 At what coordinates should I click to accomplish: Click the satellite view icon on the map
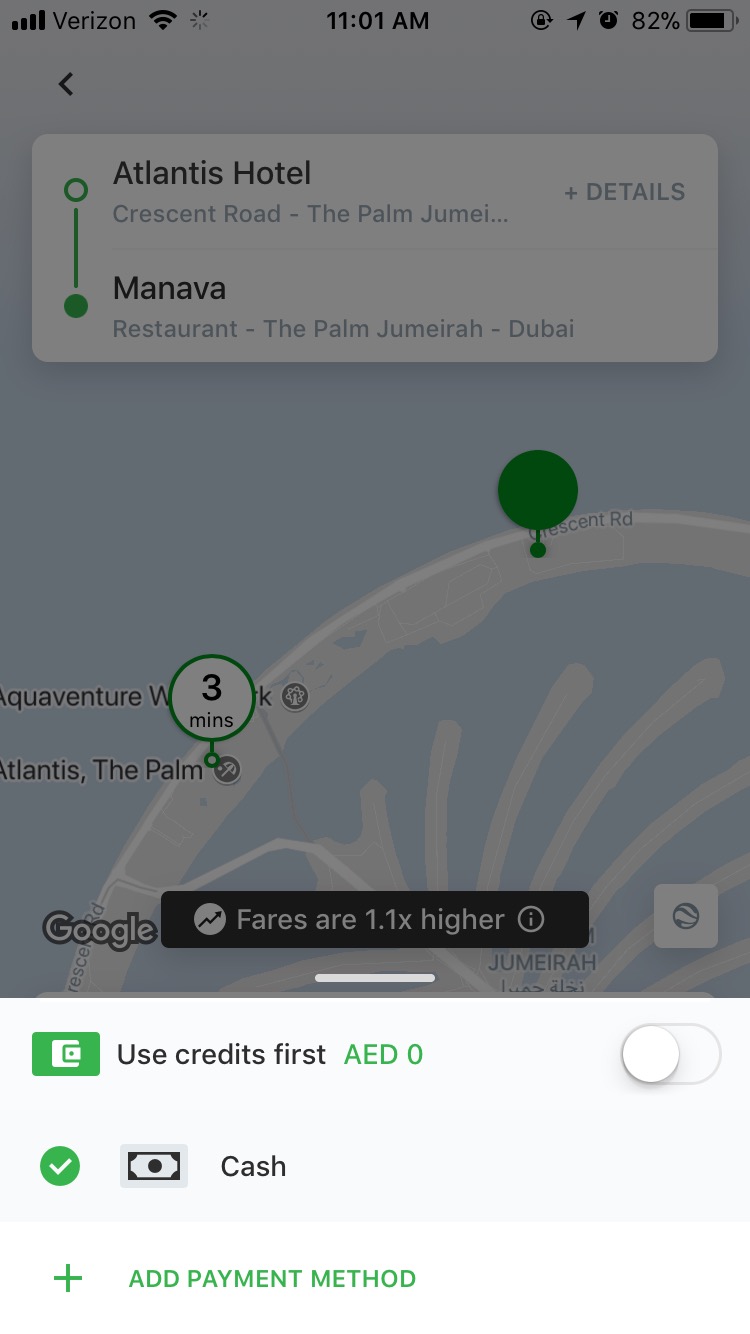pos(685,916)
